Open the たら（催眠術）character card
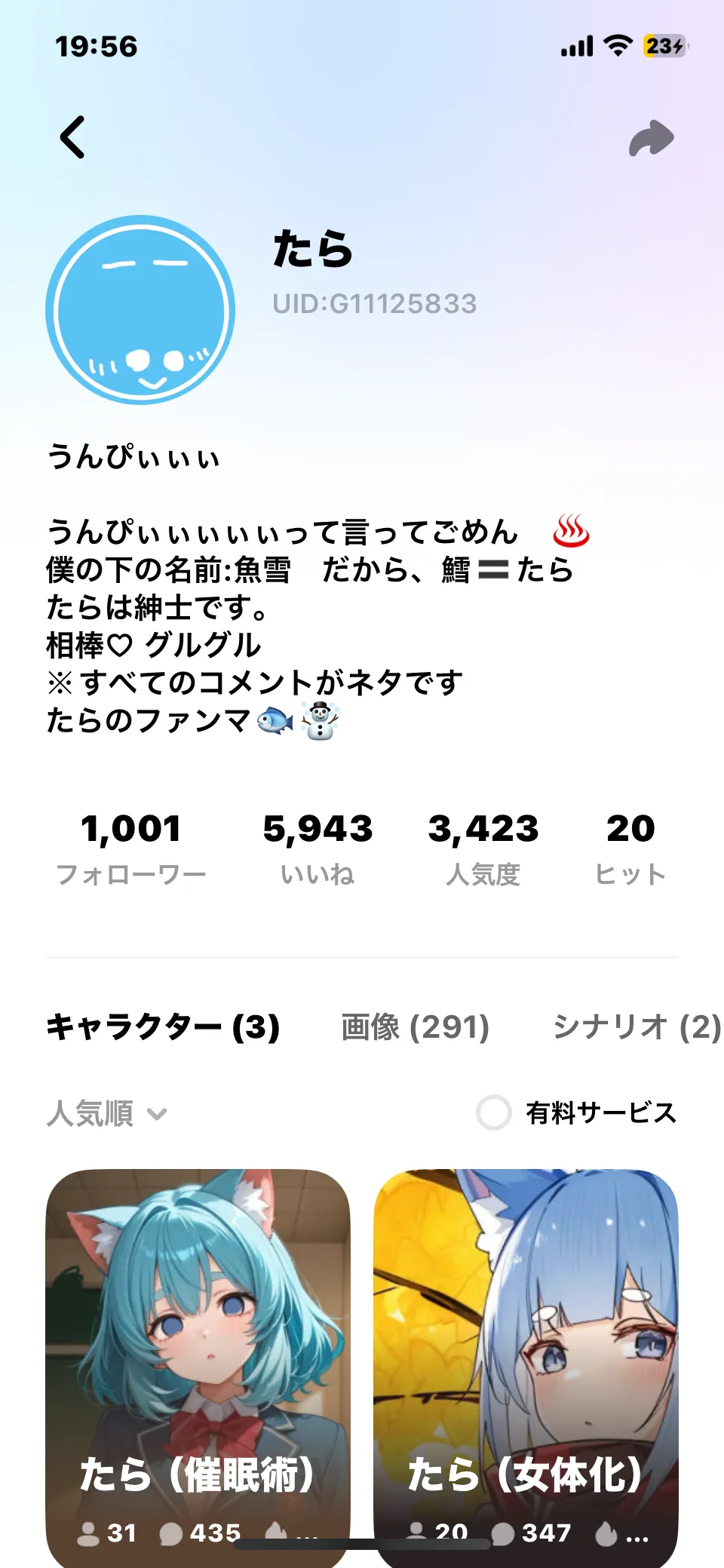The image size is (724, 1568). pyautogui.click(x=198, y=1358)
